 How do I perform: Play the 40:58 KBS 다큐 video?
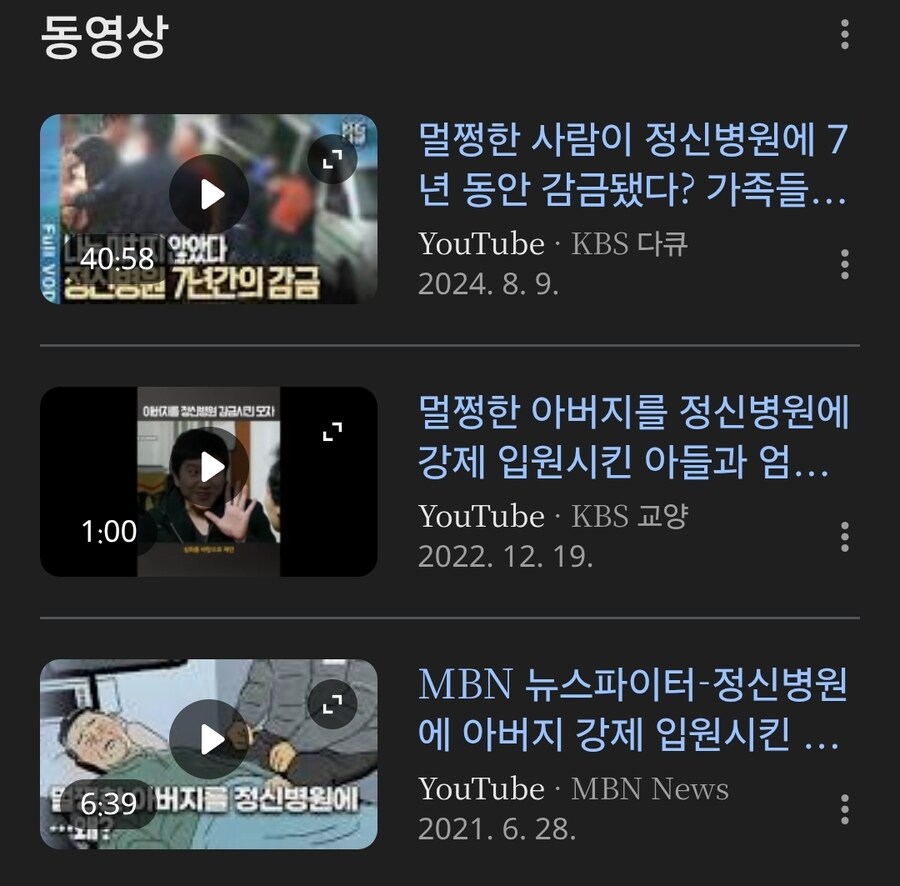pos(209,194)
